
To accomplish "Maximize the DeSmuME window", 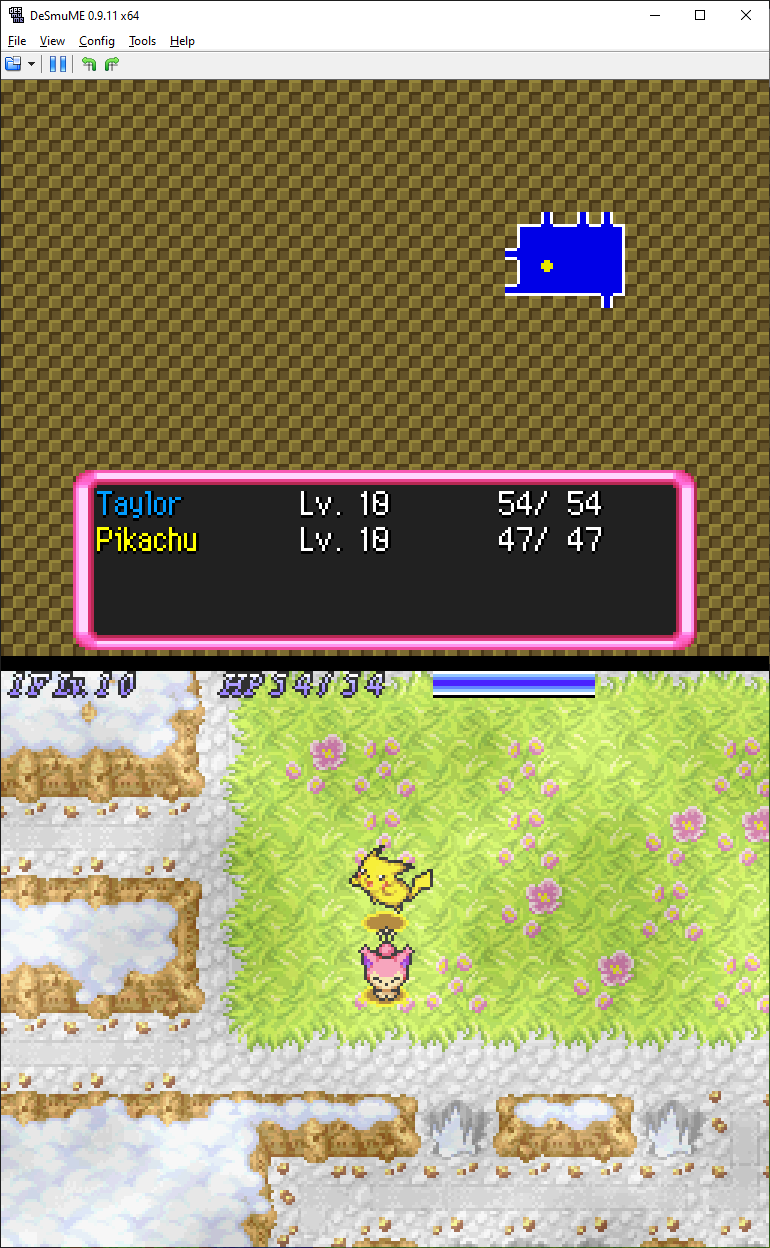I will 700,15.
